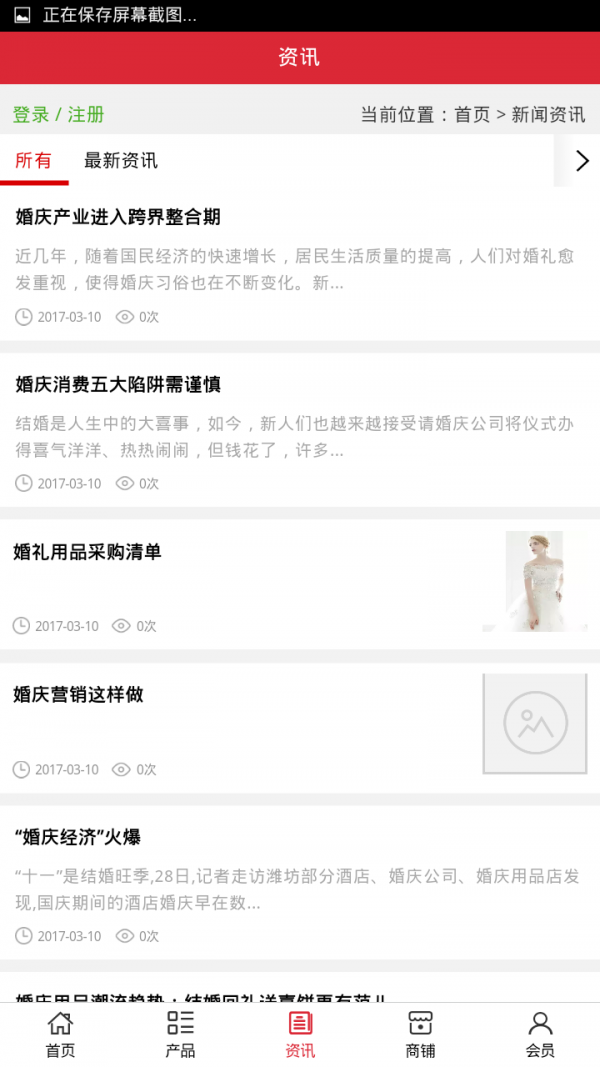Select the 所有 tab
Screen dimensions: 600x1067
pyautogui.click(x=33, y=161)
